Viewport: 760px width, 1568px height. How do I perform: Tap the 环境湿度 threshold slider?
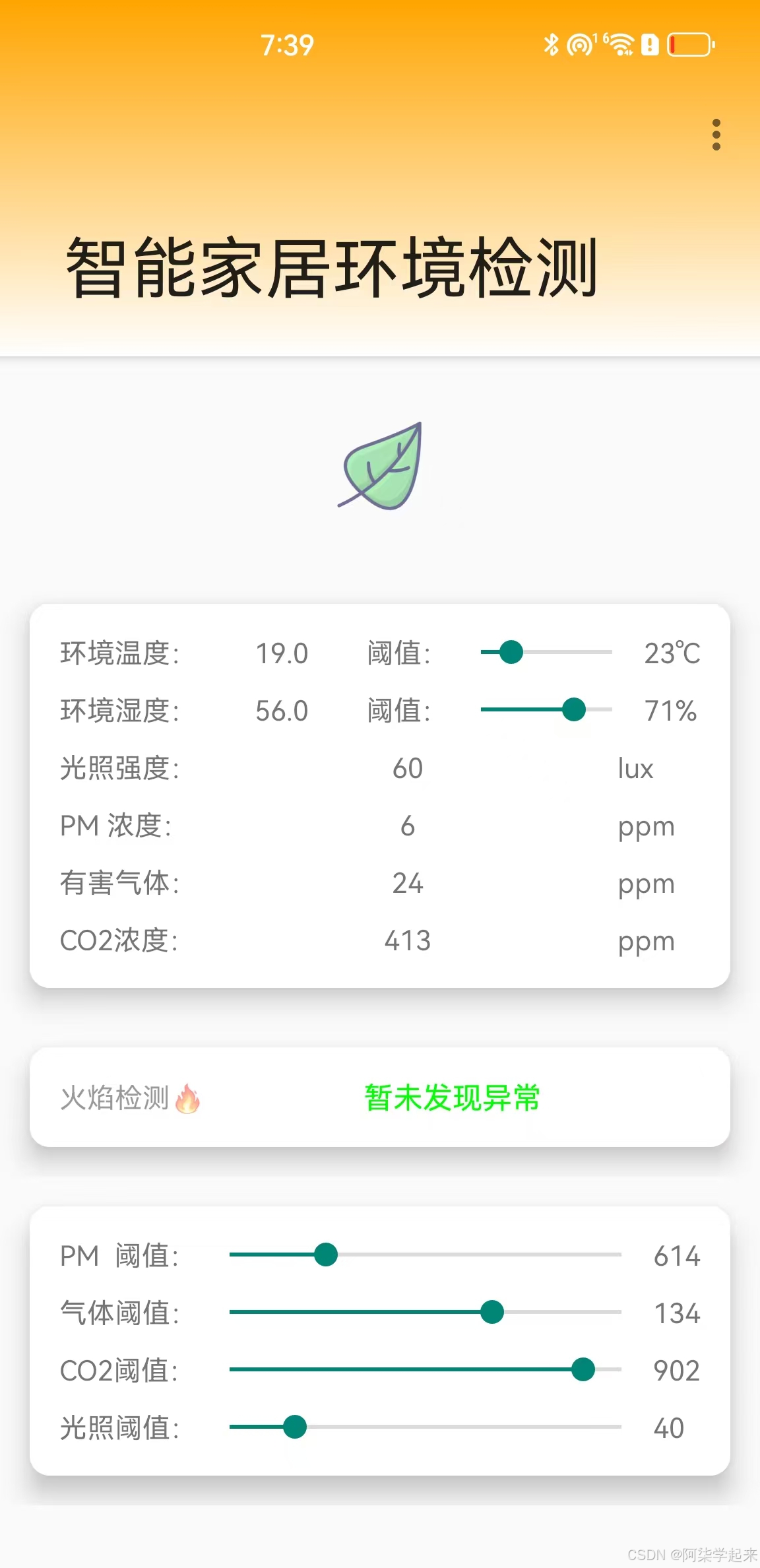pyautogui.click(x=573, y=709)
